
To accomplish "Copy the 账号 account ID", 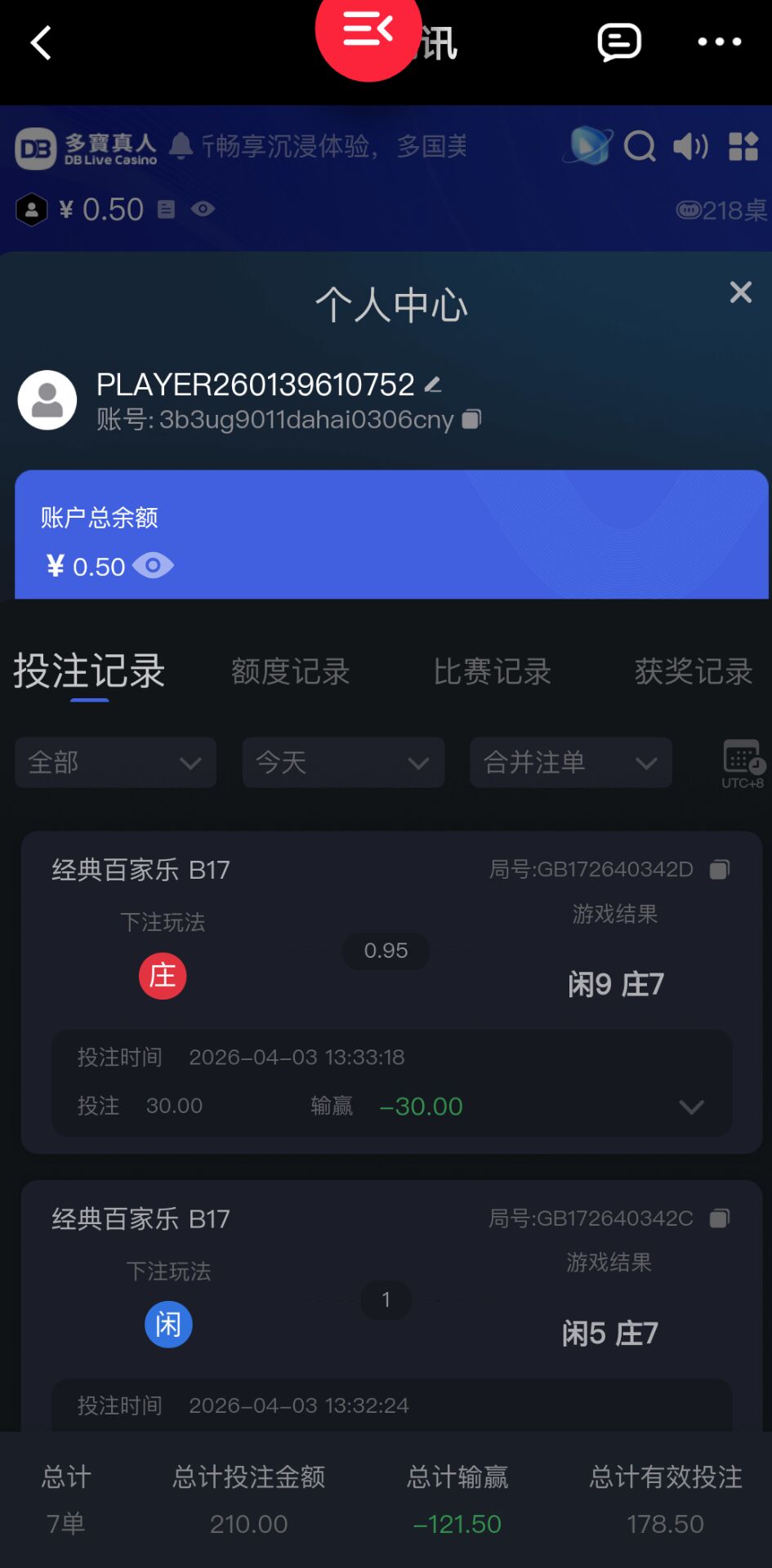I will [x=470, y=417].
